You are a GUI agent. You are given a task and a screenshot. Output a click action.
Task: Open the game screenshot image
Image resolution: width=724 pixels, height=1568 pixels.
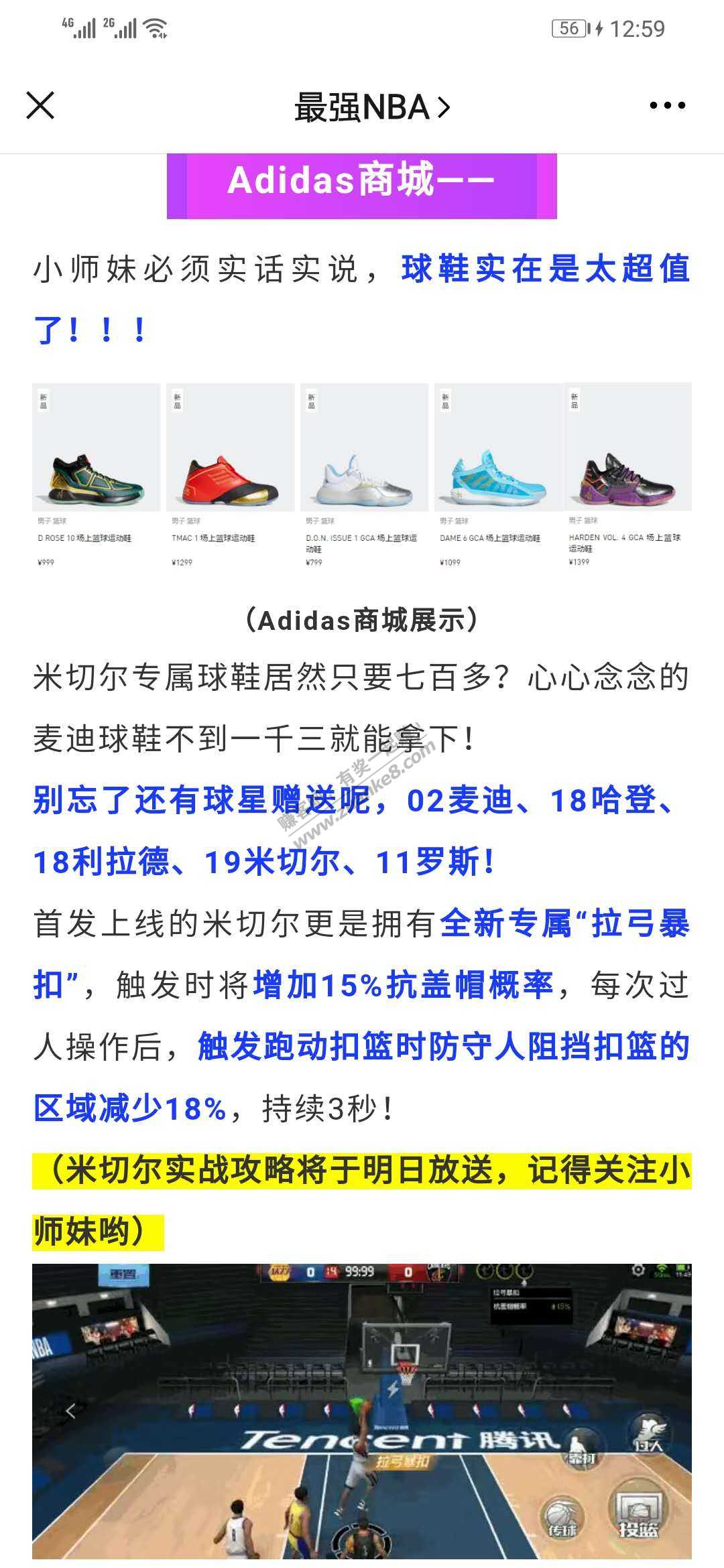click(362, 1414)
